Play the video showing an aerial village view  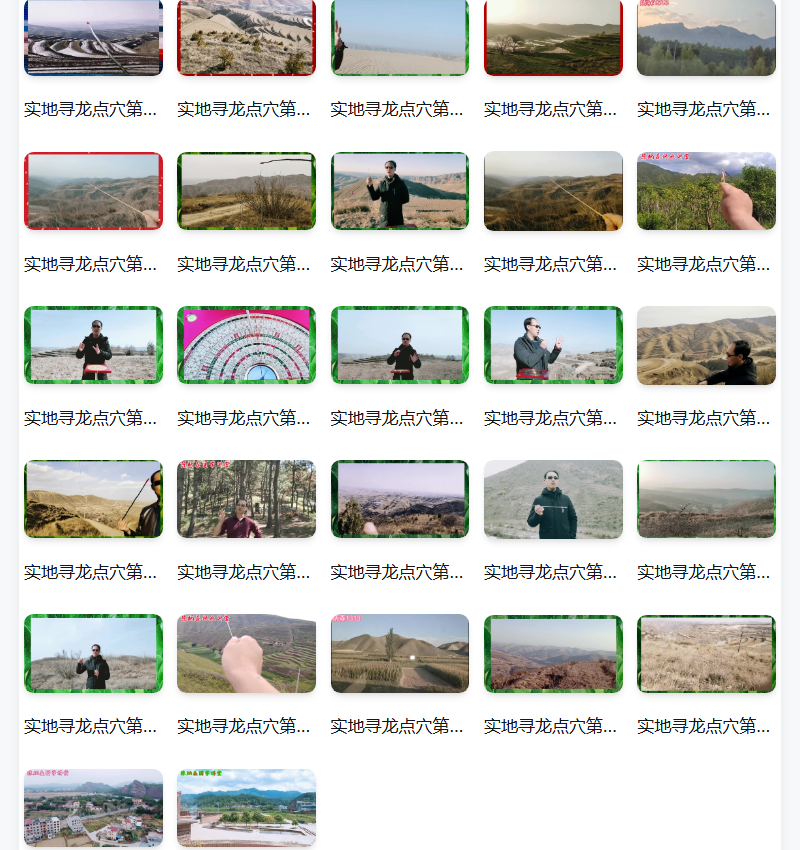coord(93,808)
